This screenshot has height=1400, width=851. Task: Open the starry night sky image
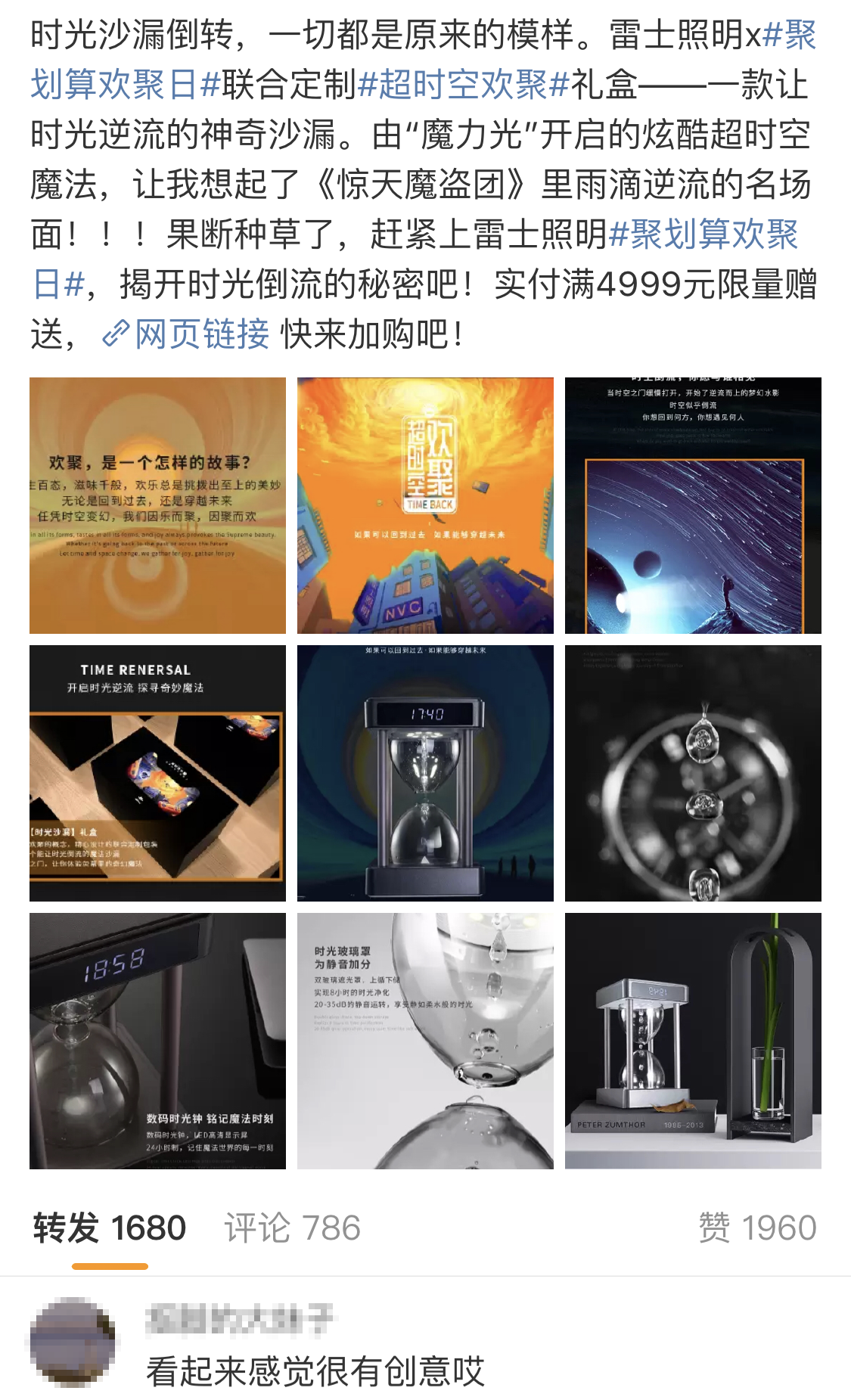point(693,505)
